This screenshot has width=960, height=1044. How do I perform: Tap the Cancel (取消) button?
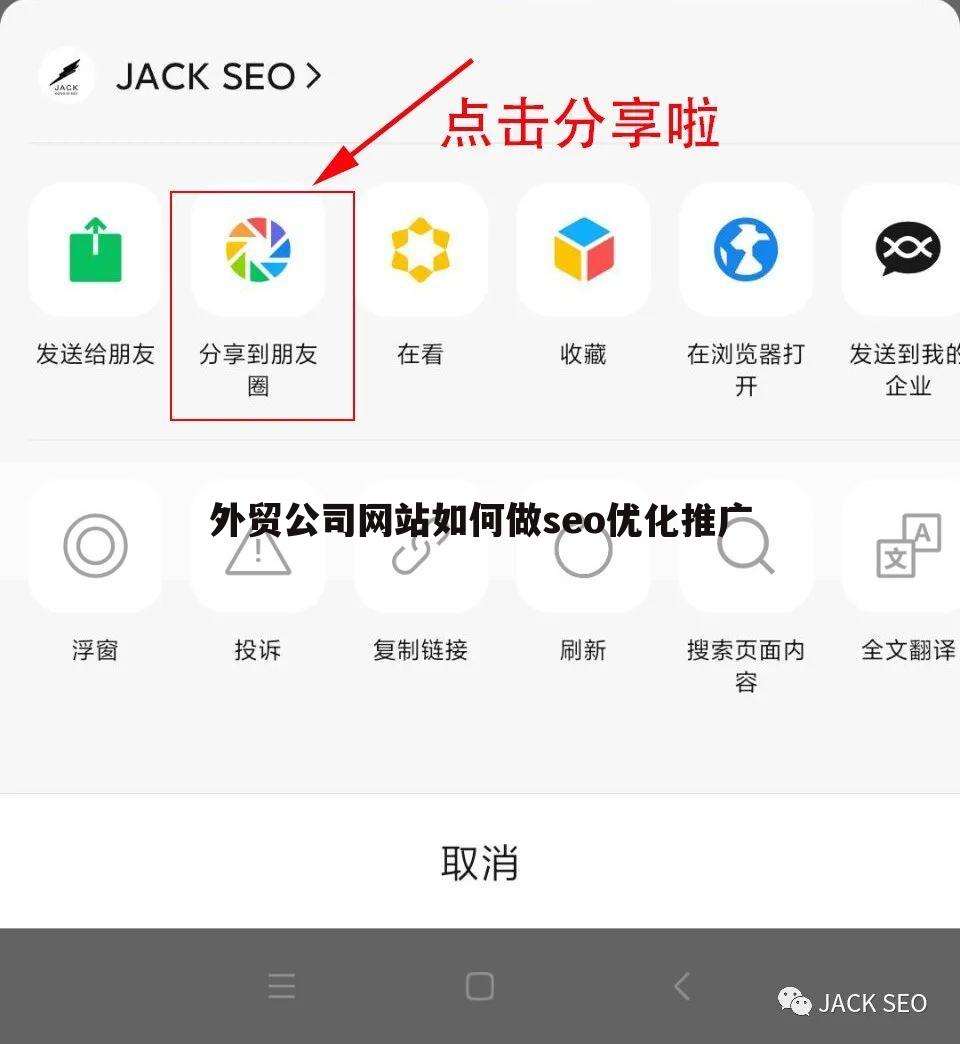point(480,860)
